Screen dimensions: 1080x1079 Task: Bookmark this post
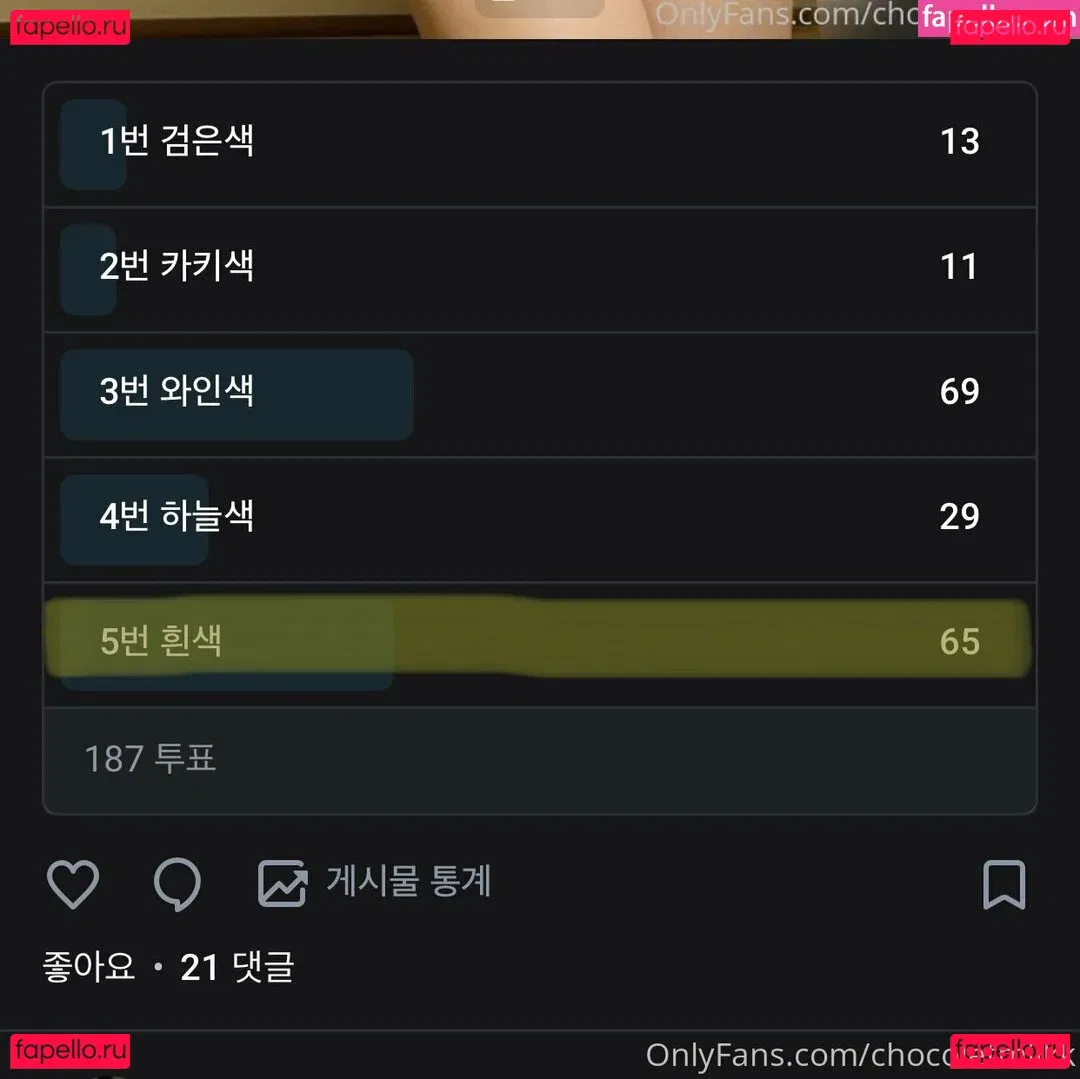point(1003,884)
